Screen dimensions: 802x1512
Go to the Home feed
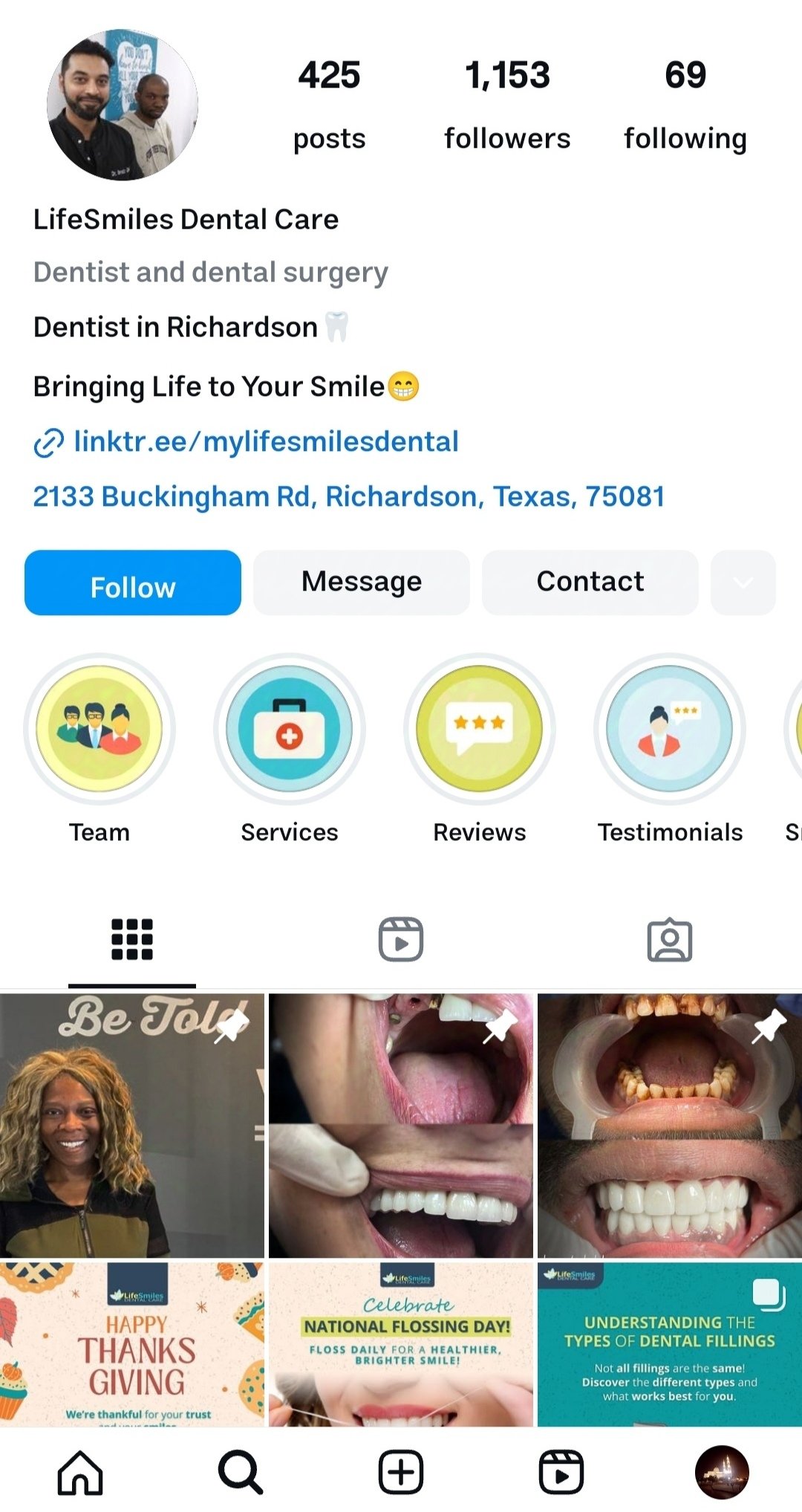tap(80, 1472)
